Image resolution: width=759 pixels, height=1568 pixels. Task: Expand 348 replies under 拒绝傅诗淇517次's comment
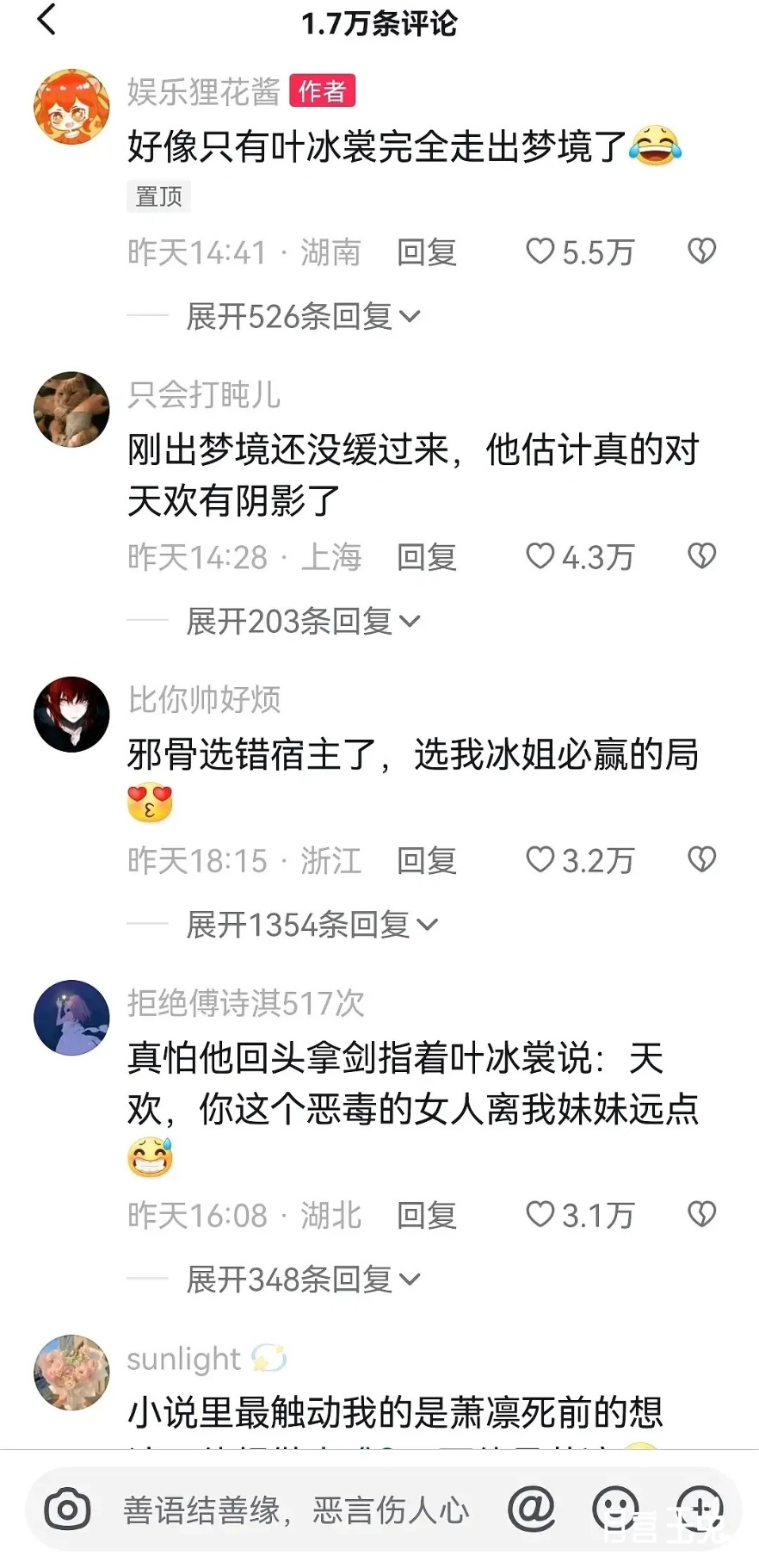pos(302,1280)
